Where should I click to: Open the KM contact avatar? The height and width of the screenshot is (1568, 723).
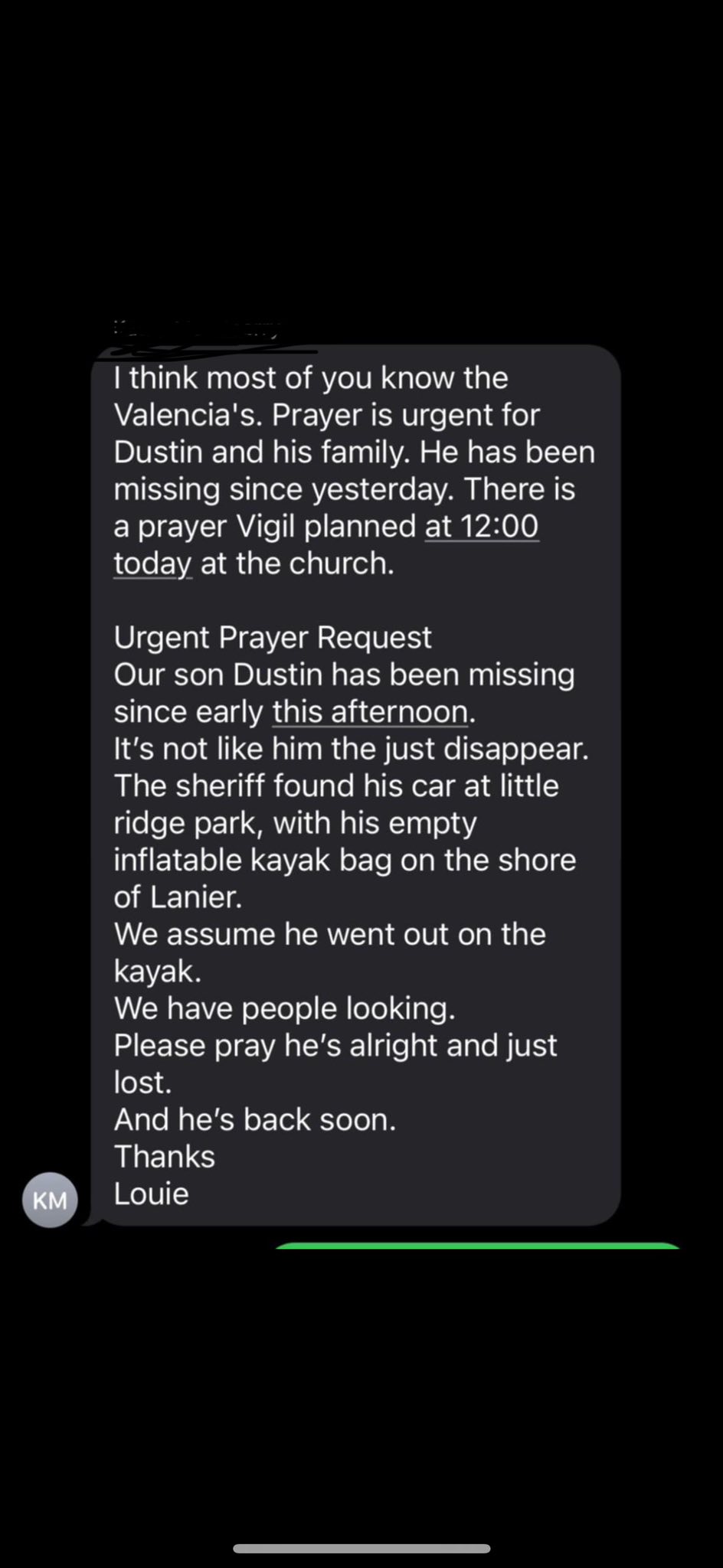coord(50,1199)
